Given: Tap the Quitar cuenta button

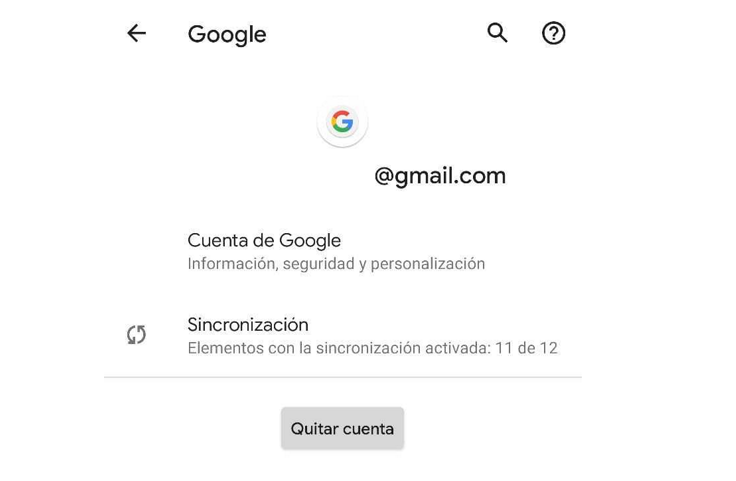Looking at the screenshot, I should click(342, 428).
